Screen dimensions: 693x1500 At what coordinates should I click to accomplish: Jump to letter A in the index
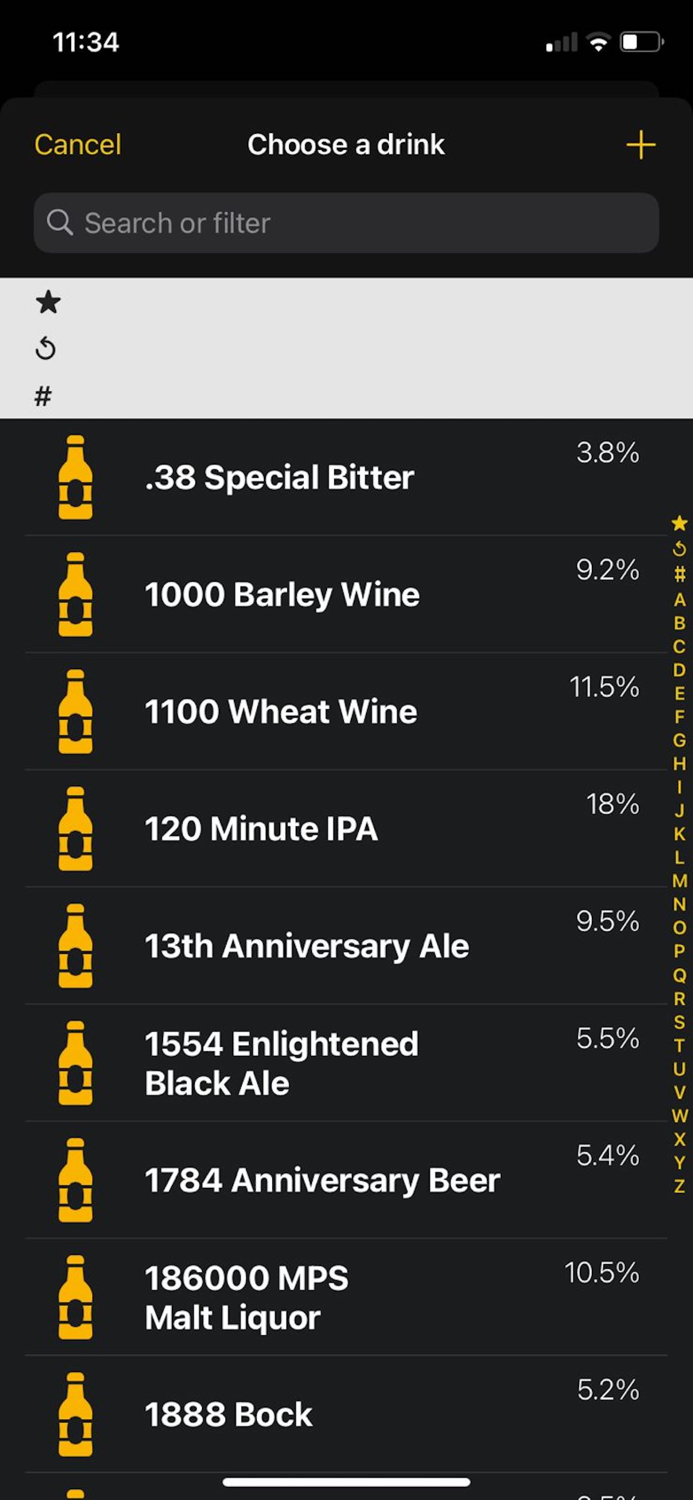[x=680, y=600]
